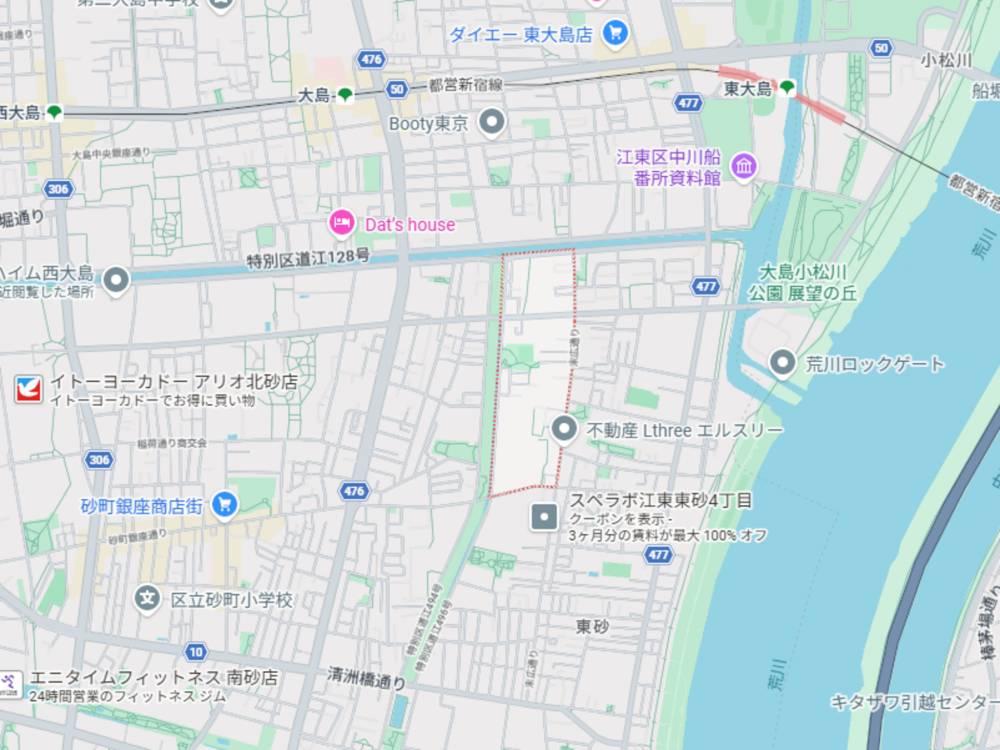Viewport: 1000px width, 750px height.
Task: Open the Dat's house lodging pin
Action: [x=342, y=222]
